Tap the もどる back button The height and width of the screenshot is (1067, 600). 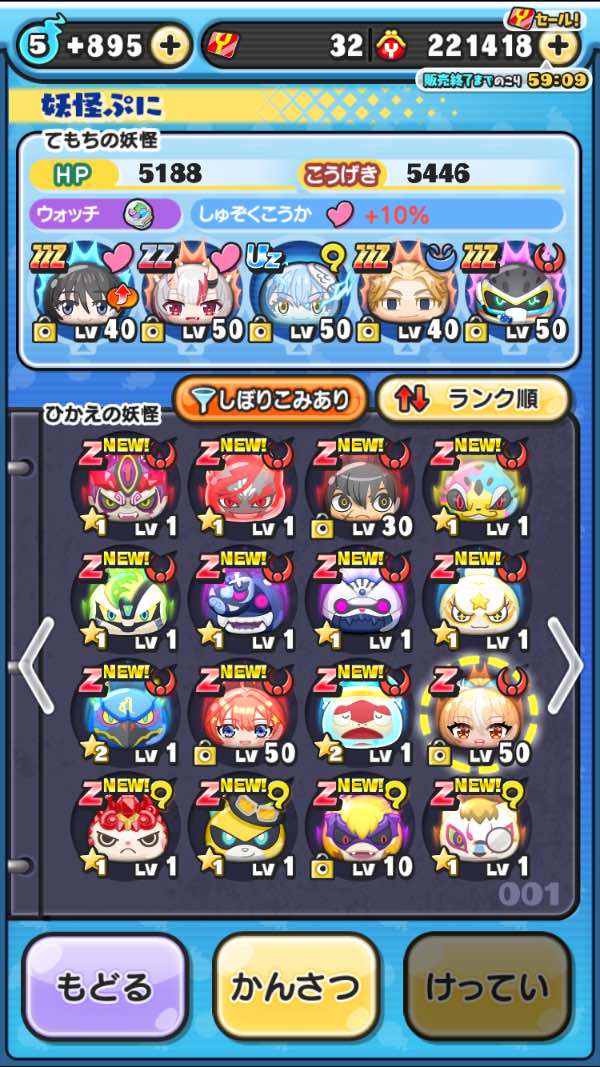click(x=105, y=987)
